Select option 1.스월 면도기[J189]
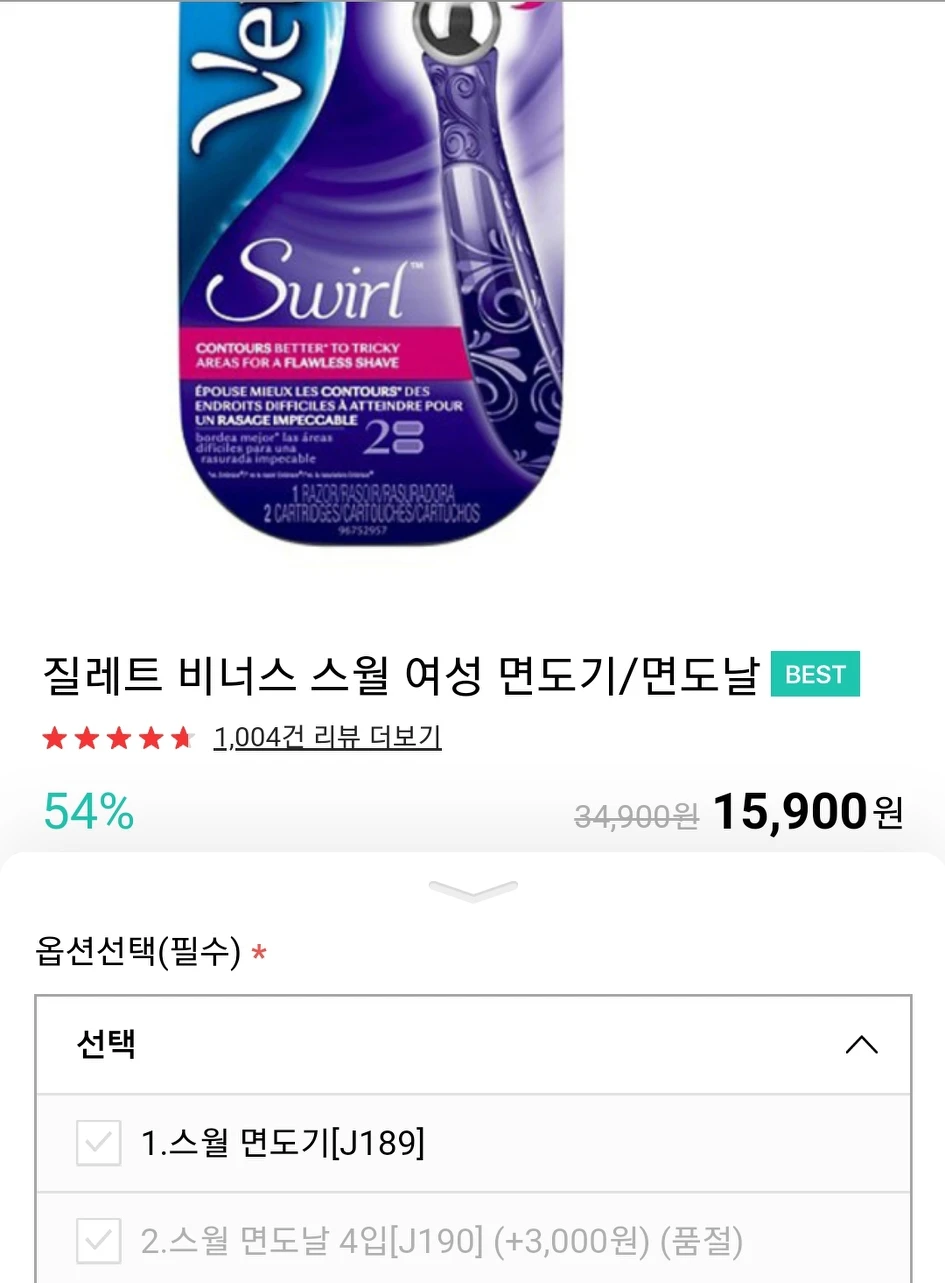945x1283 pixels. pos(282,1143)
